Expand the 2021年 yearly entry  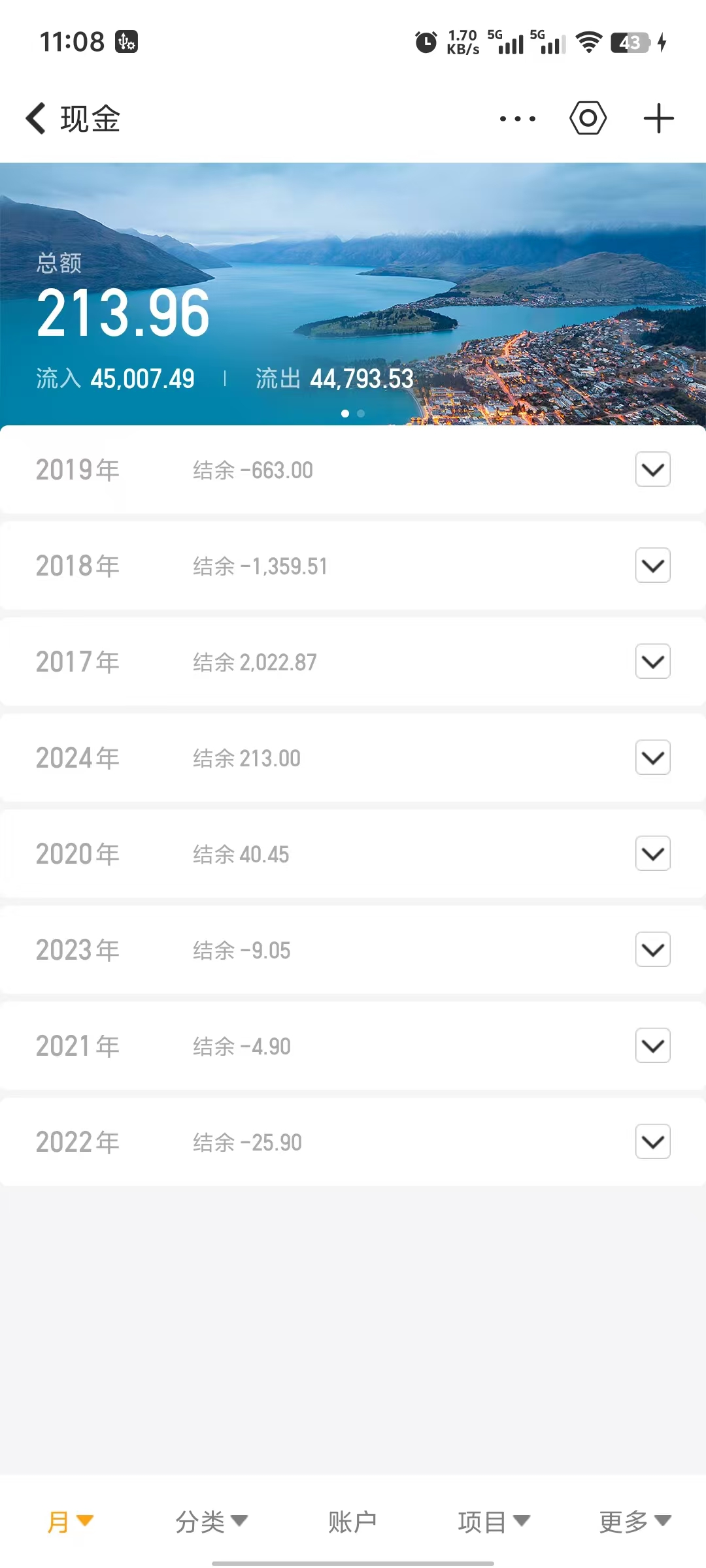653,1046
